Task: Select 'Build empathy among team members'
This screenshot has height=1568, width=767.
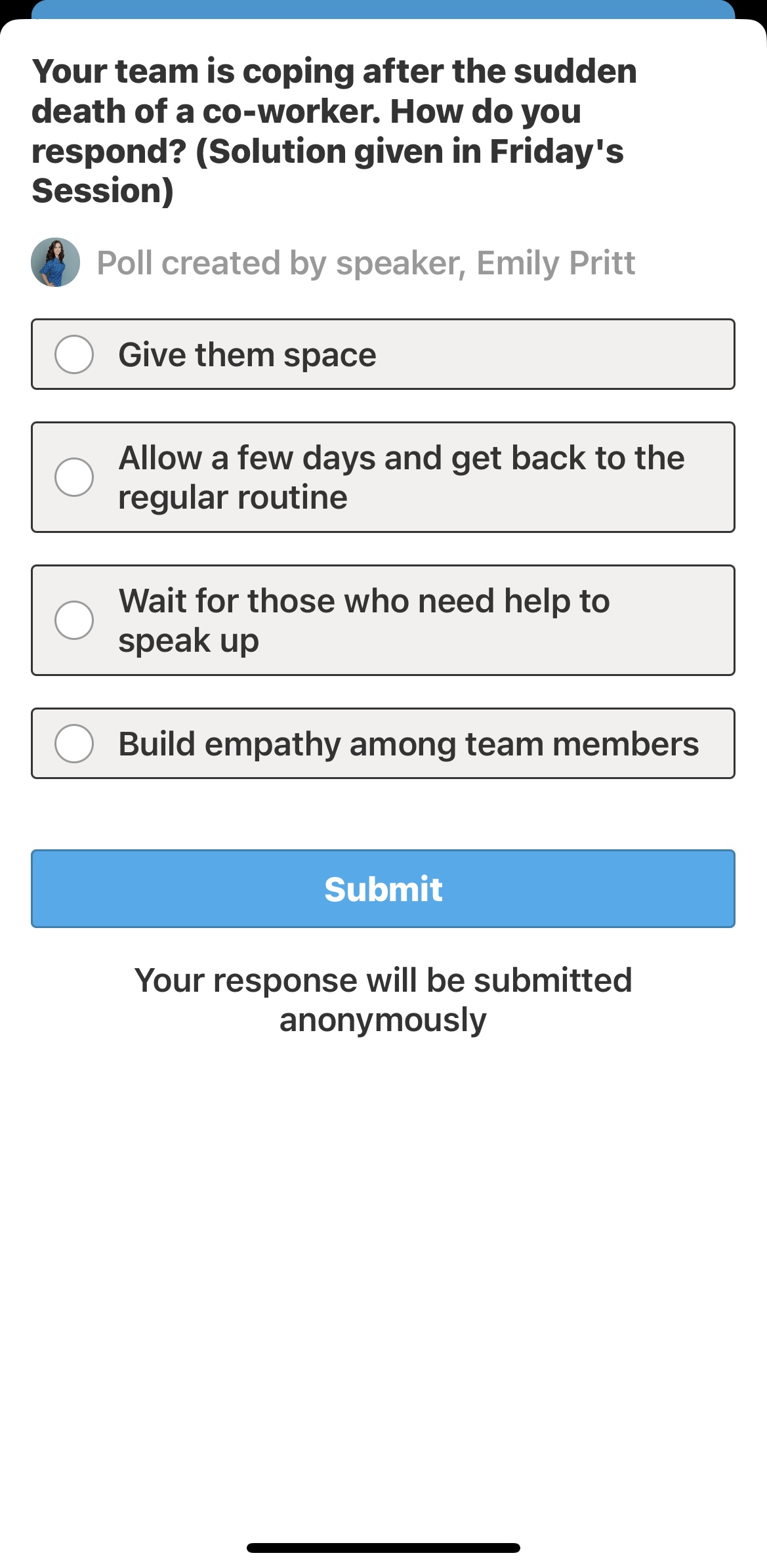Action: tap(74, 744)
